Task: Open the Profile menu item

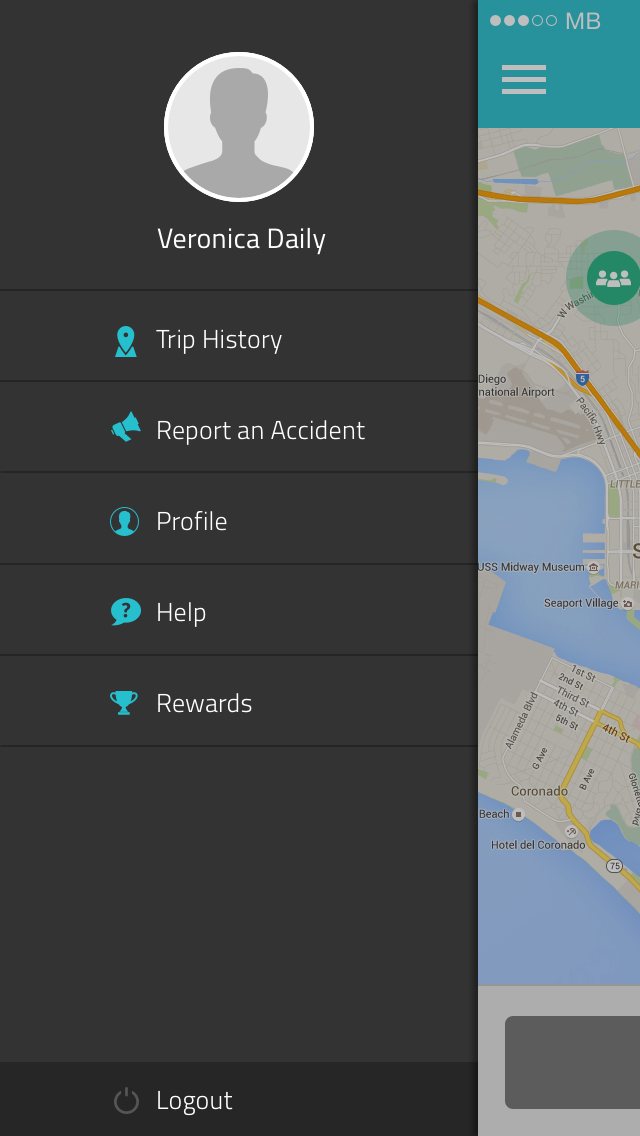Action: pos(238,519)
